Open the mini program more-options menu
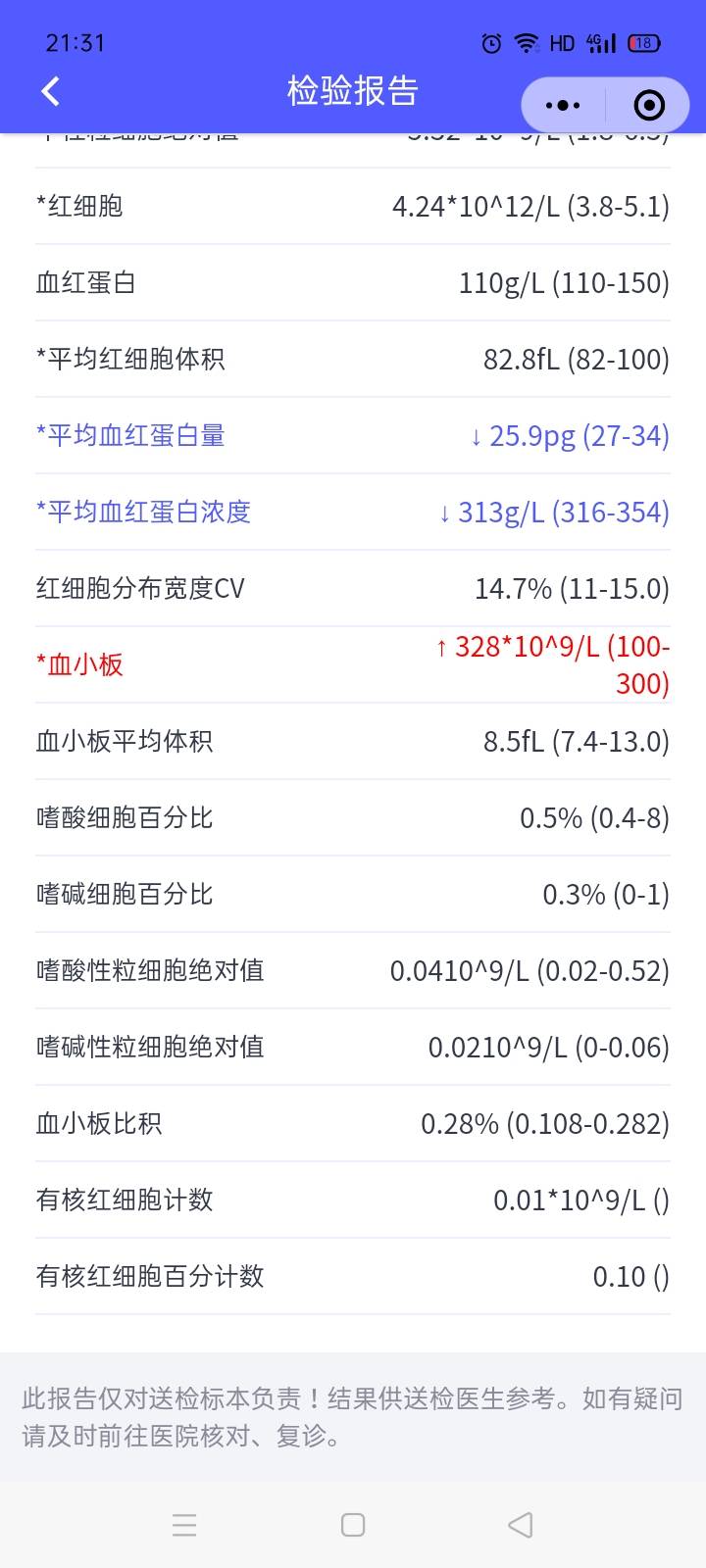 [x=563, y=105]
